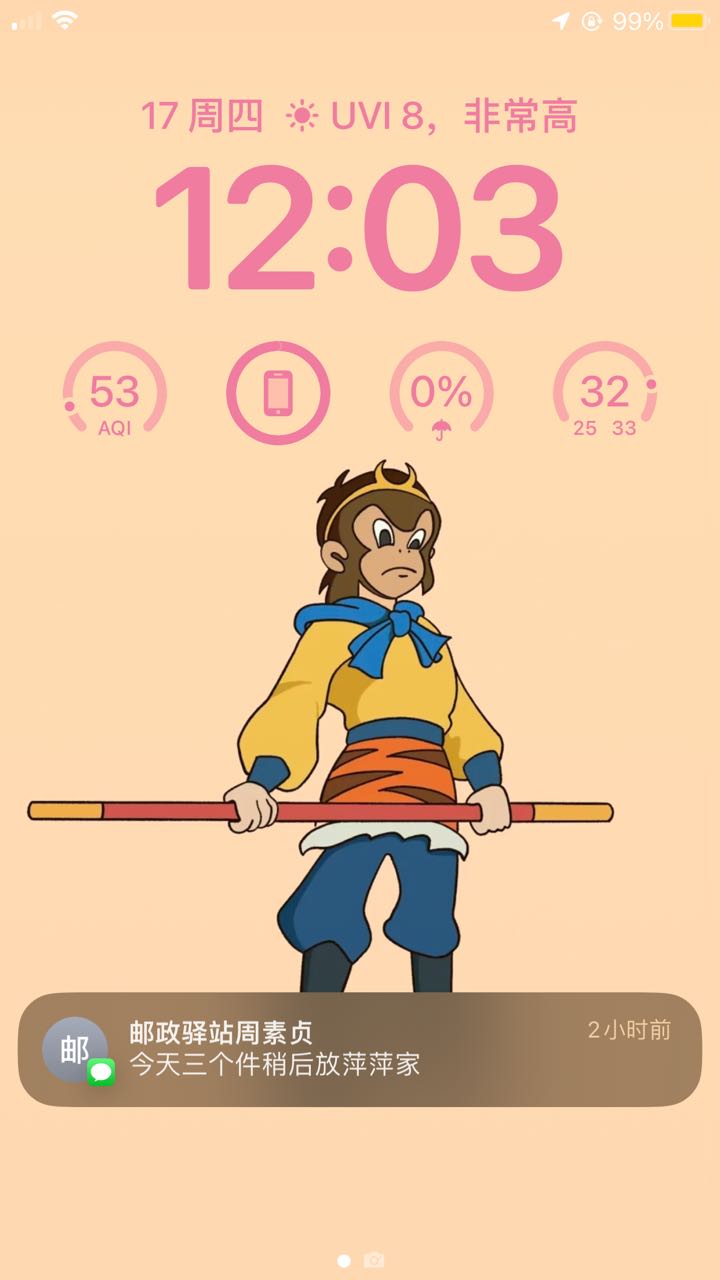Open the AQI 53 air quality widget
The image size is (720, 1280).
click(114, 394)
